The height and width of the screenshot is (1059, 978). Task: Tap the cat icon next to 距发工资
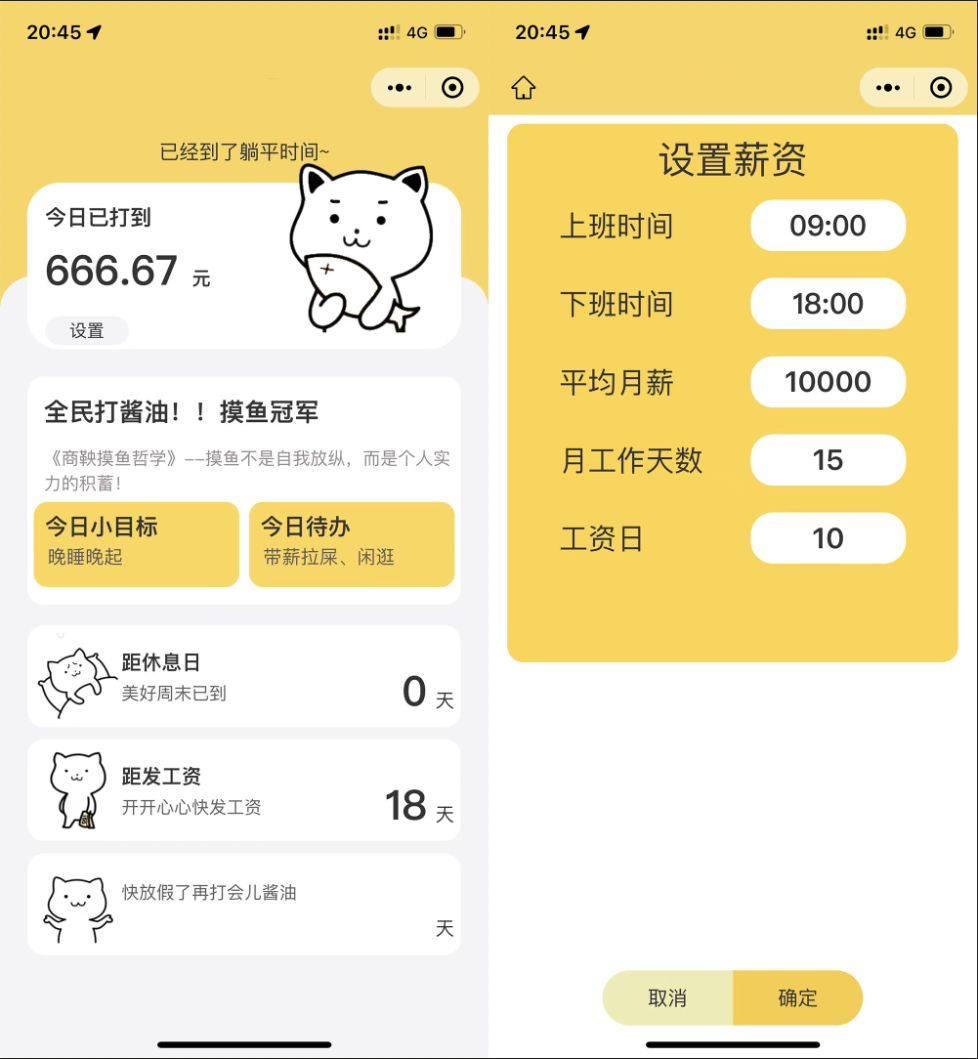(77, 790)
